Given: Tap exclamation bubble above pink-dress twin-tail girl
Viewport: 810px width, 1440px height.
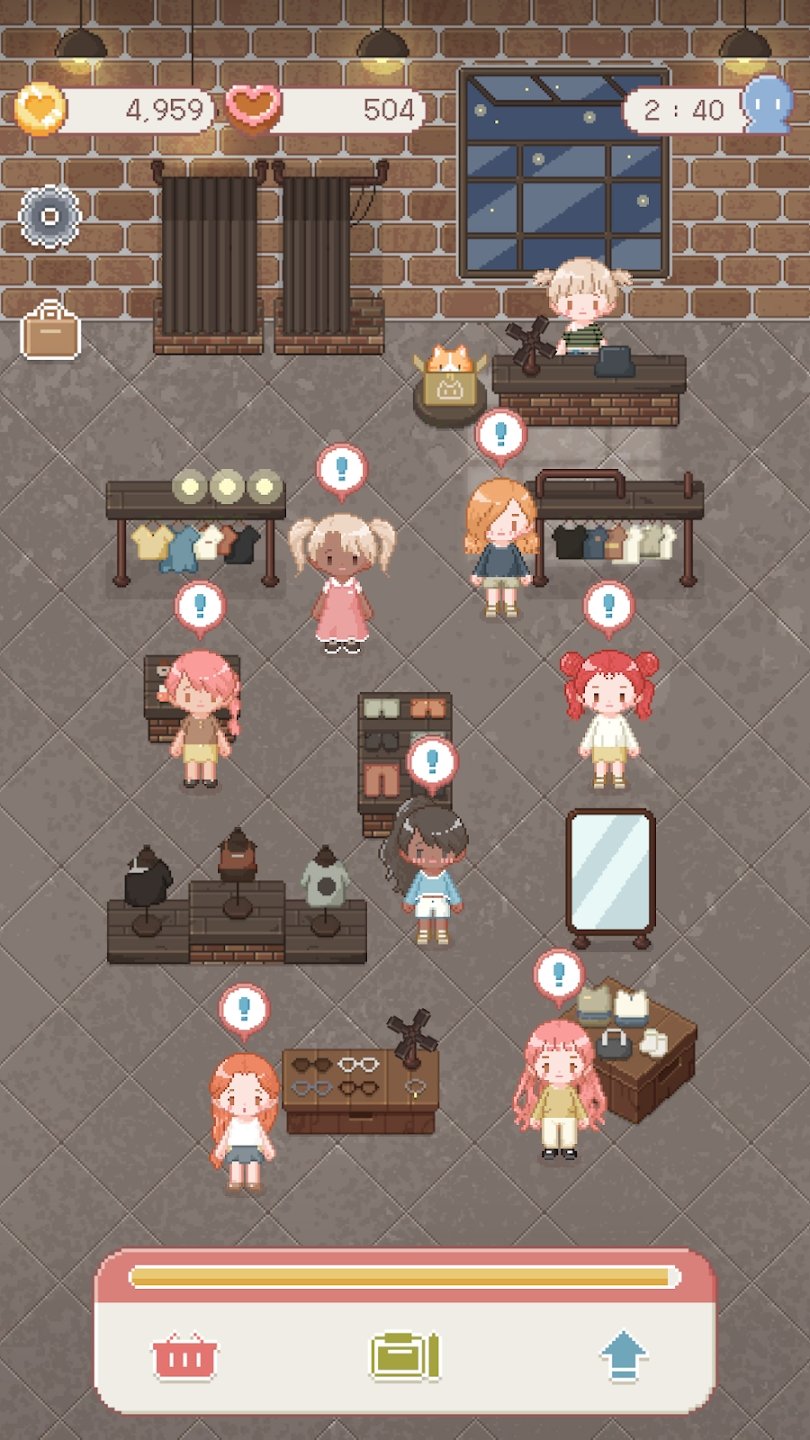Looking at the screenshot, I should (341, 469).
